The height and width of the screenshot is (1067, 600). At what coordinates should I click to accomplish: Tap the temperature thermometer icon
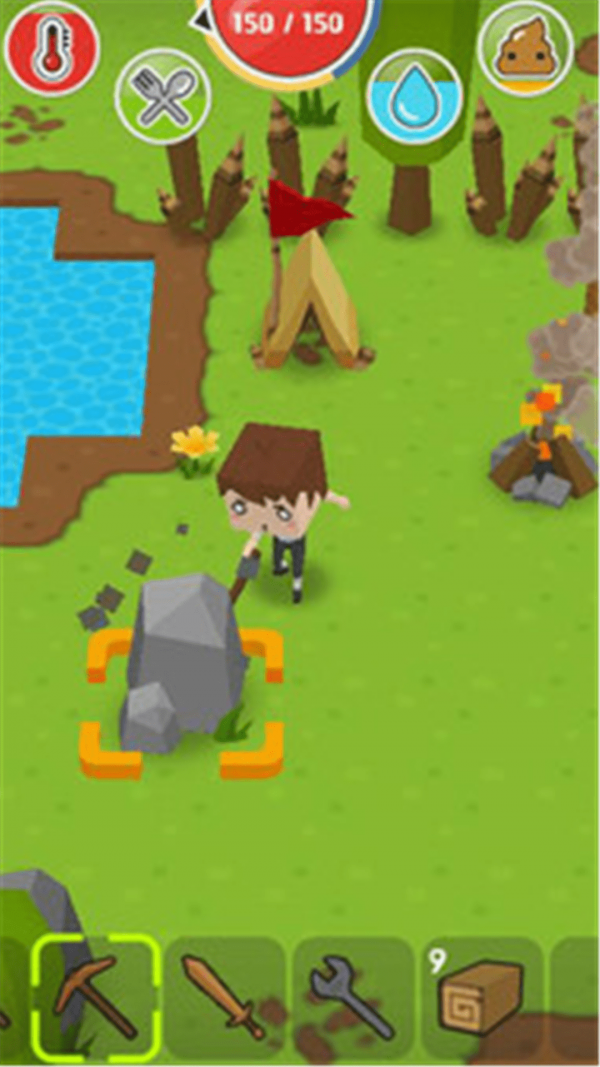(51, 47)
